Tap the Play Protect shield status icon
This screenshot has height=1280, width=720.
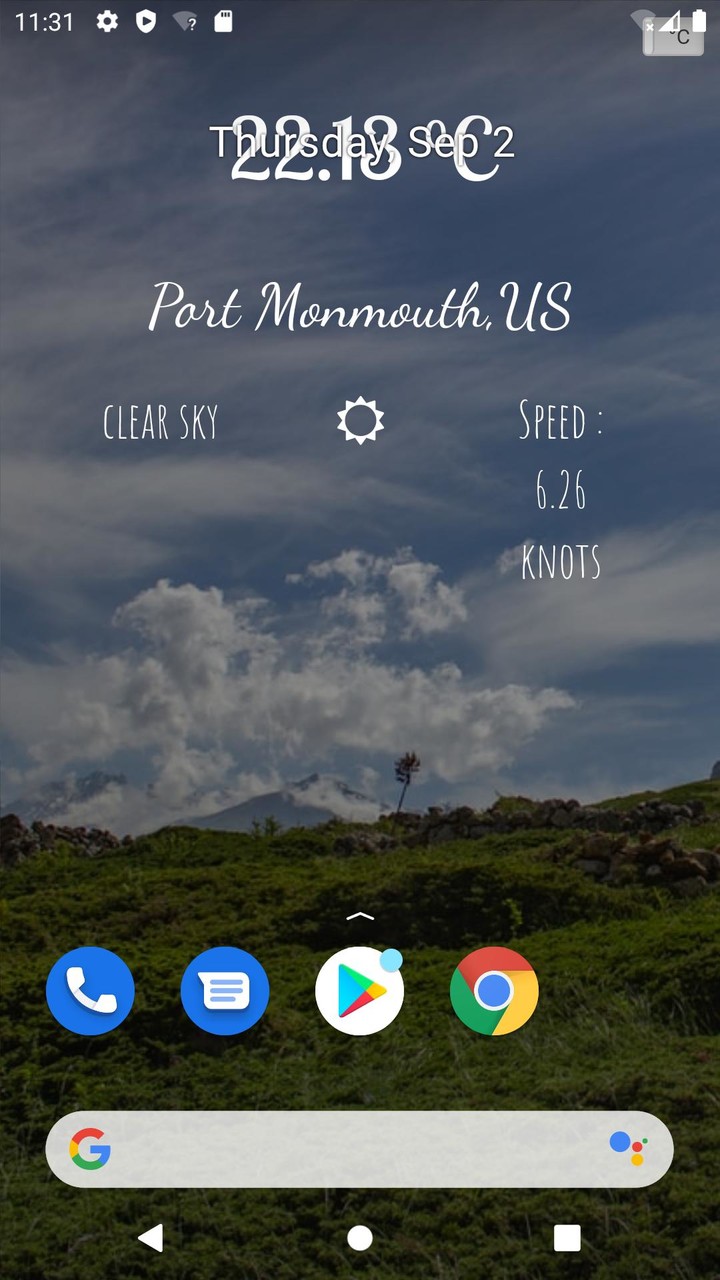(145, 21)
